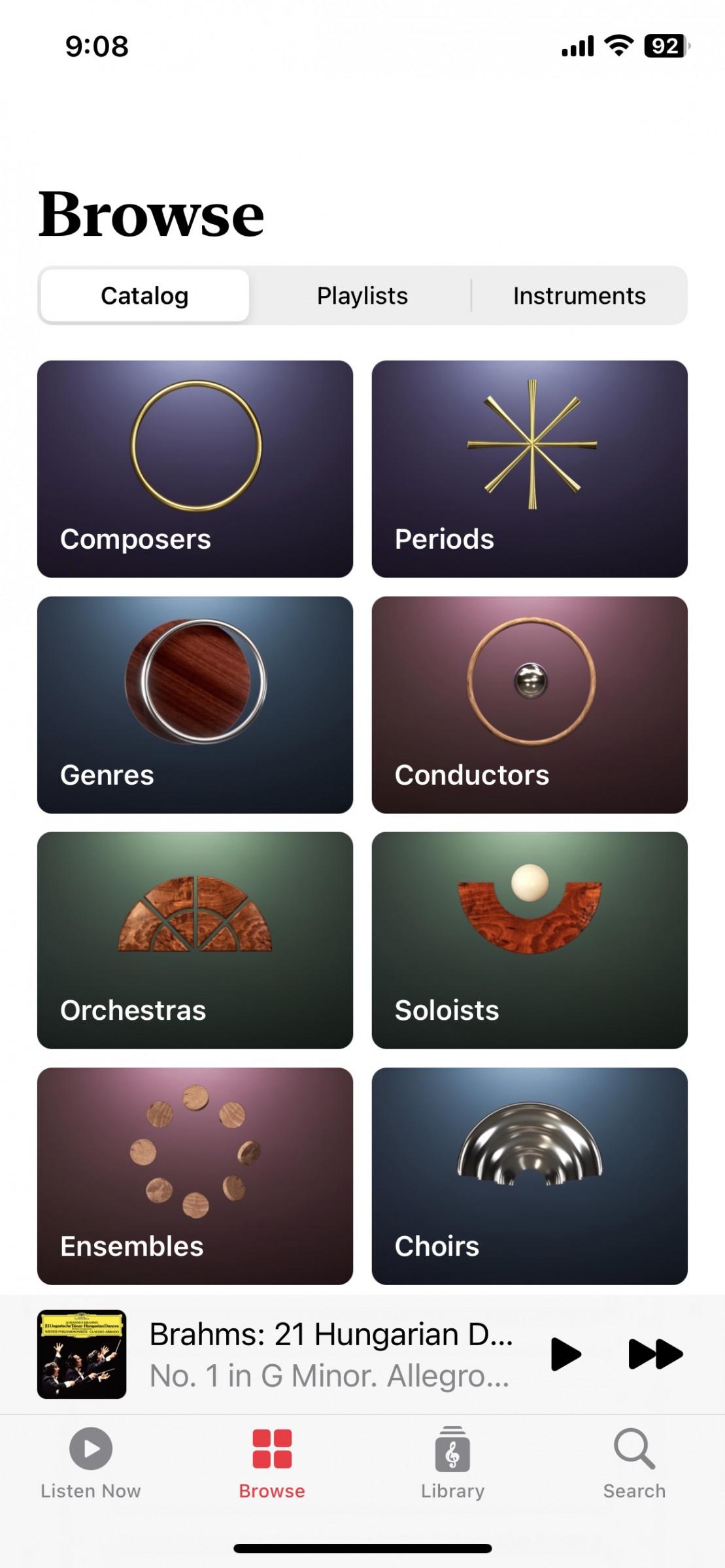Select the Catalog segment
This screenshot has width=725, height=1568.
click(x=144, y=296)
